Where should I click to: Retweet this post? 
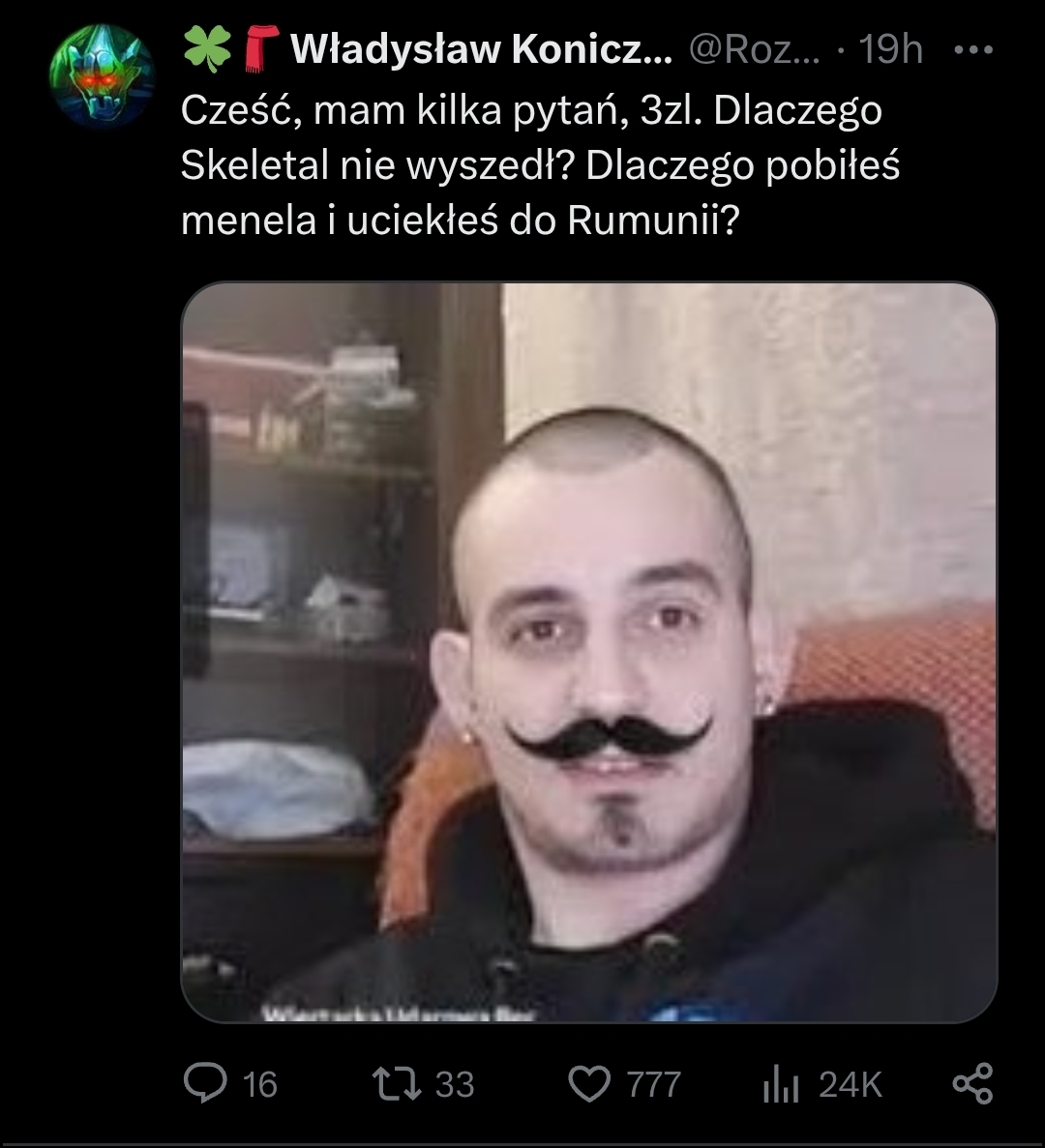[399, 1083]
